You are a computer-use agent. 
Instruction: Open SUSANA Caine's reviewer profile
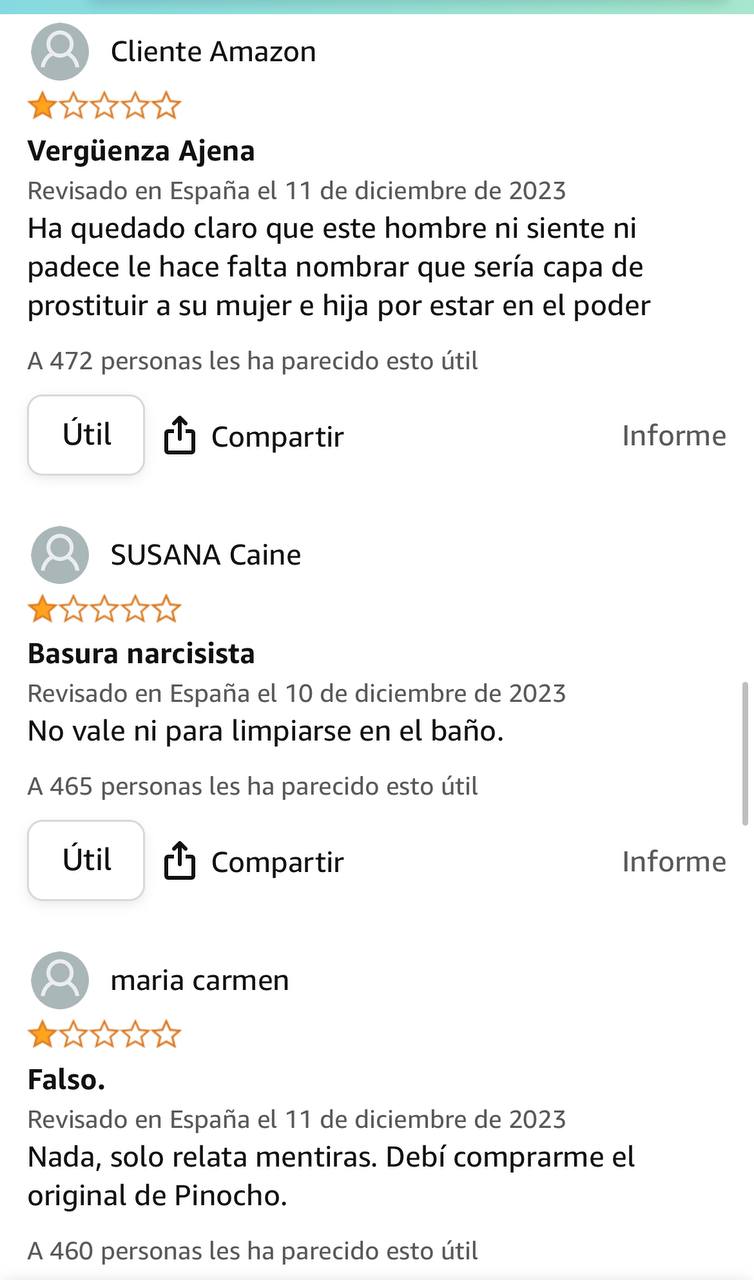click(x=205, y=555)
